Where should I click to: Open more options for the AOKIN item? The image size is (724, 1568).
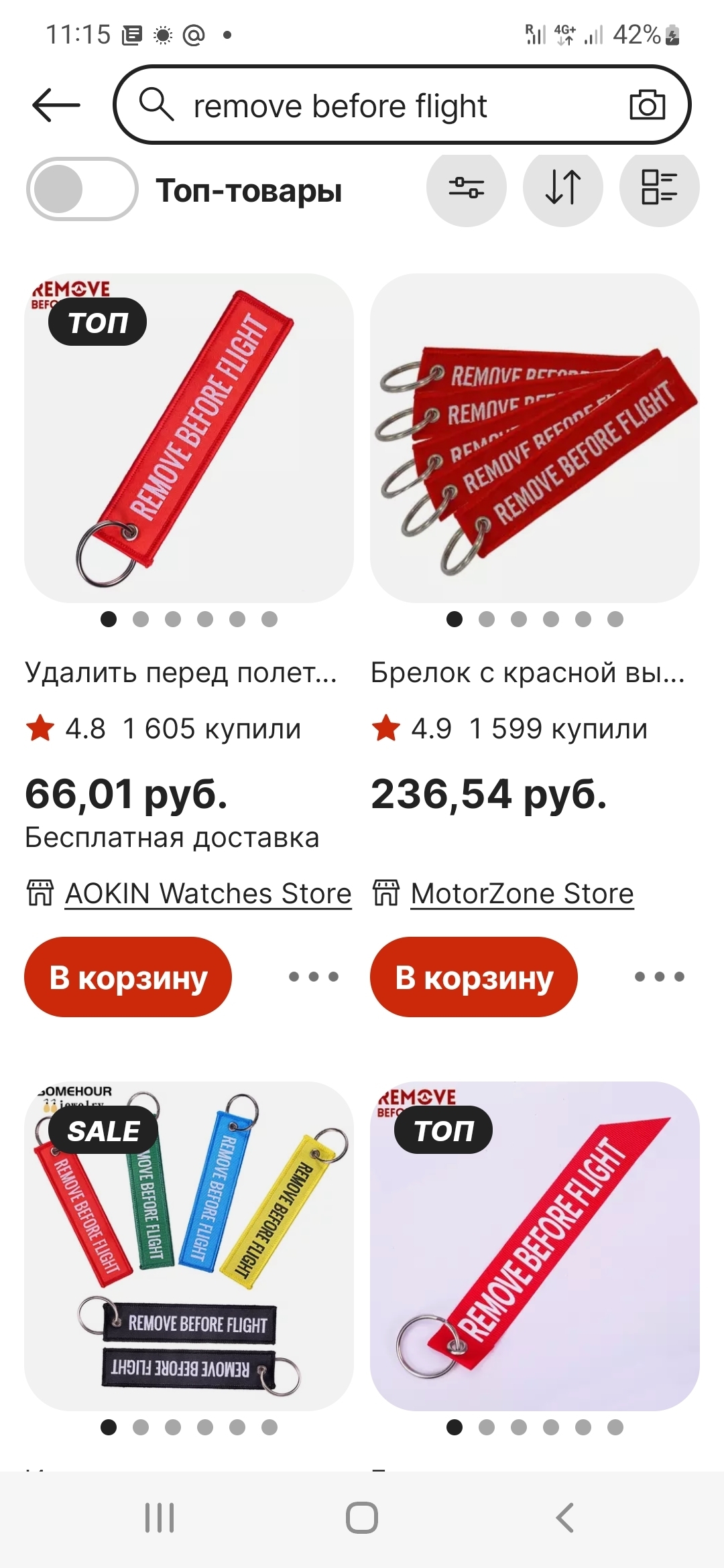point(314,977)
